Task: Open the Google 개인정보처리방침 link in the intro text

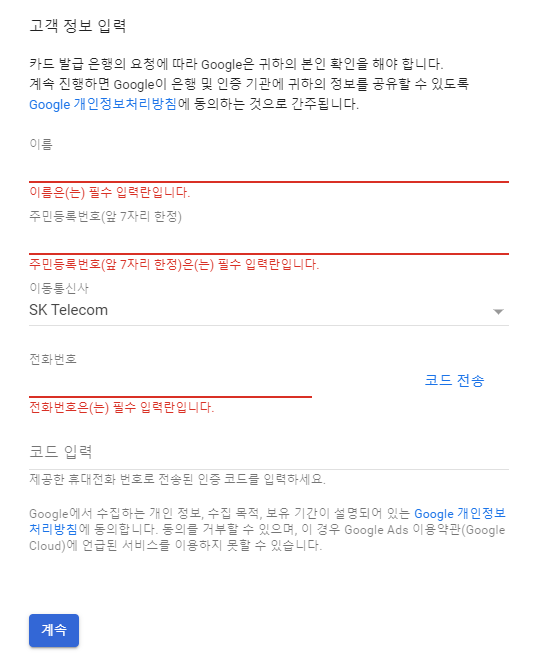Action: 103,104
